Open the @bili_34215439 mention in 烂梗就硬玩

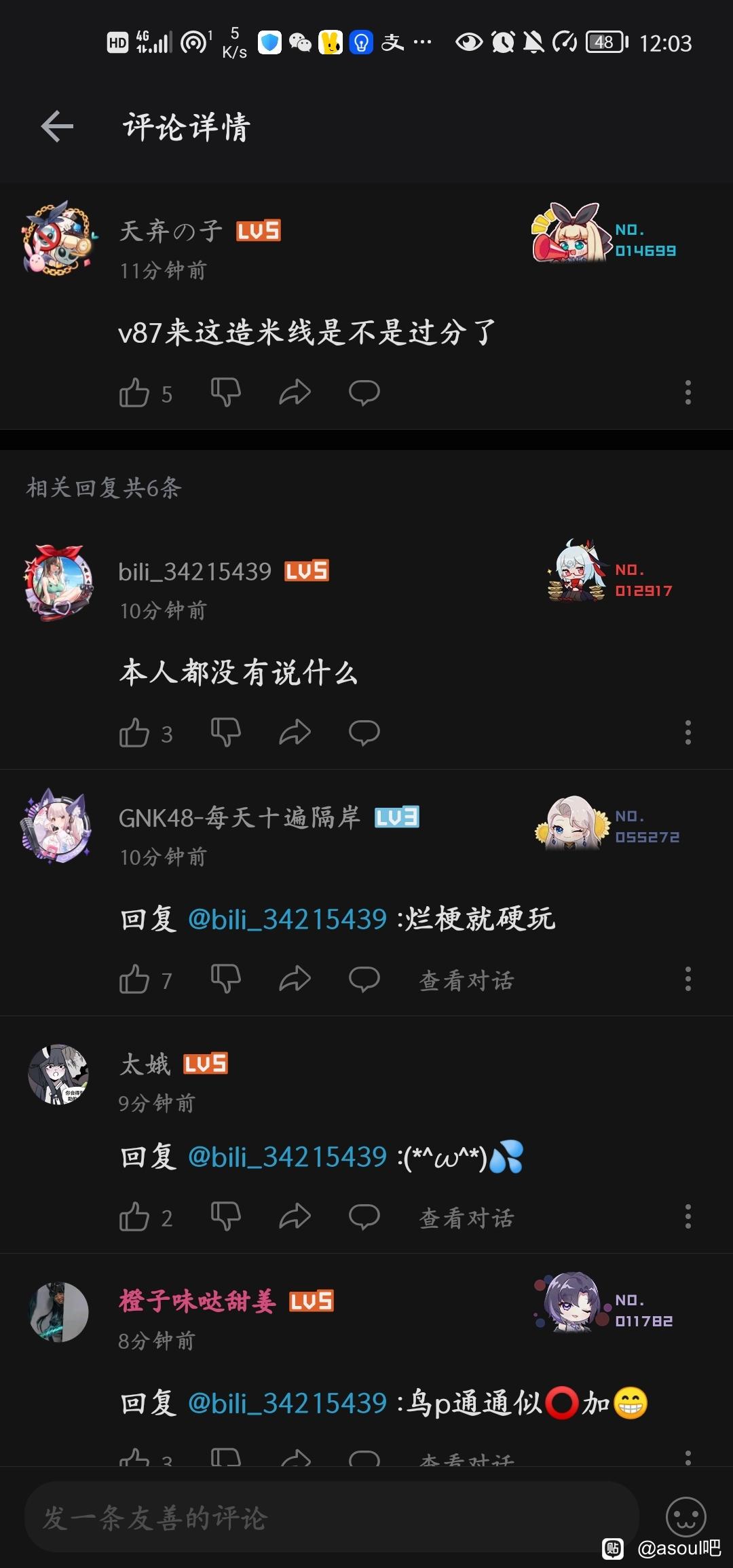[x=287, y=919]
